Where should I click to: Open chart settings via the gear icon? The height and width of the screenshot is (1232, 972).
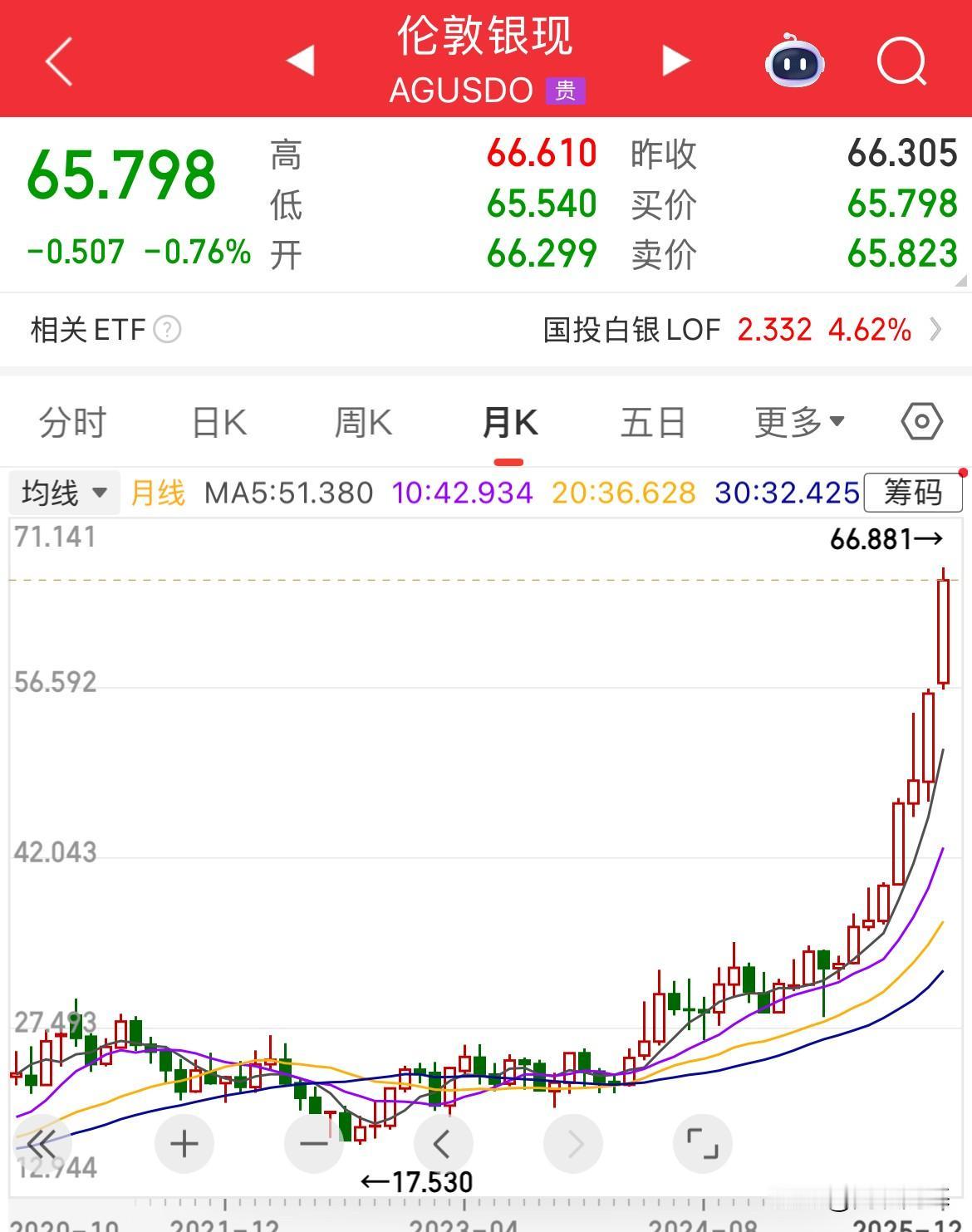point(922,421)
